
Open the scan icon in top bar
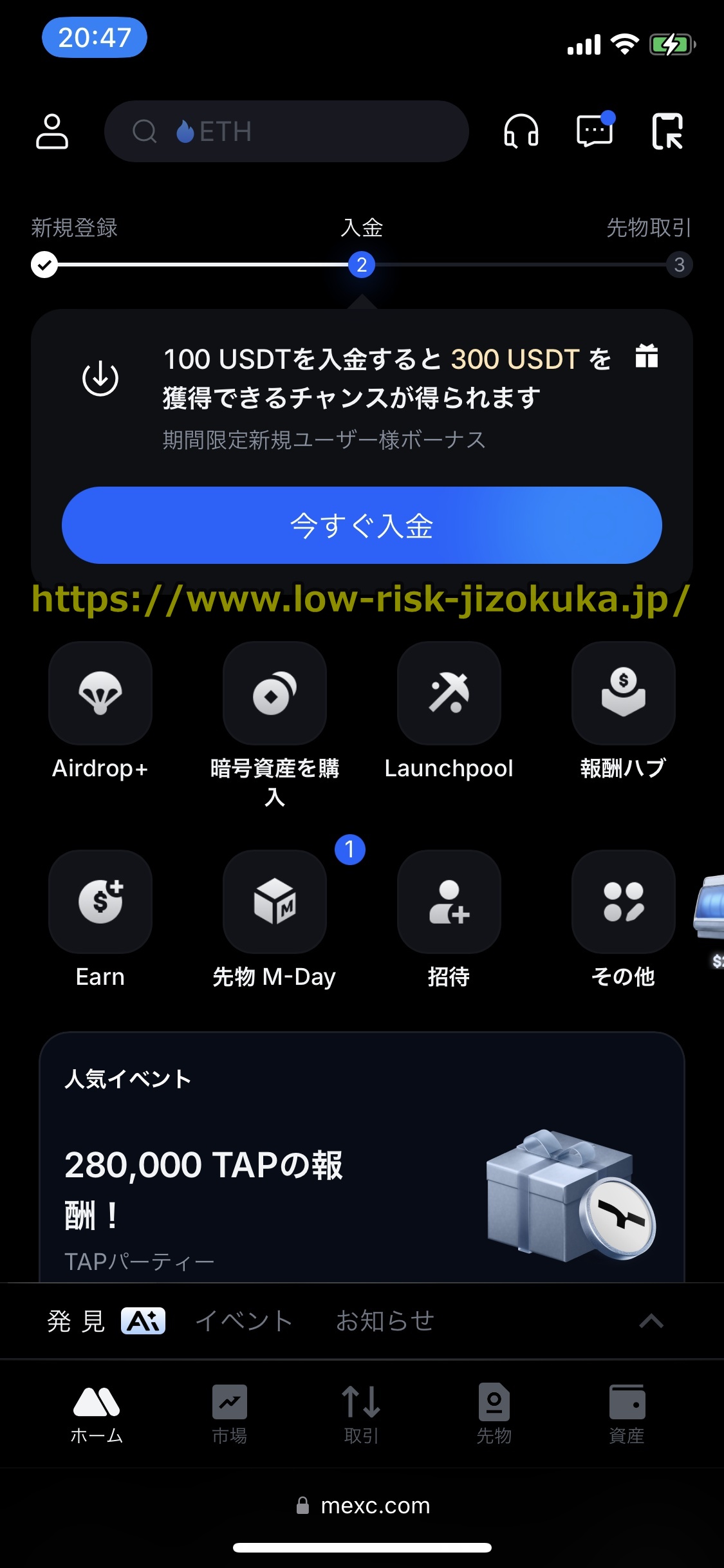(667, 131)
